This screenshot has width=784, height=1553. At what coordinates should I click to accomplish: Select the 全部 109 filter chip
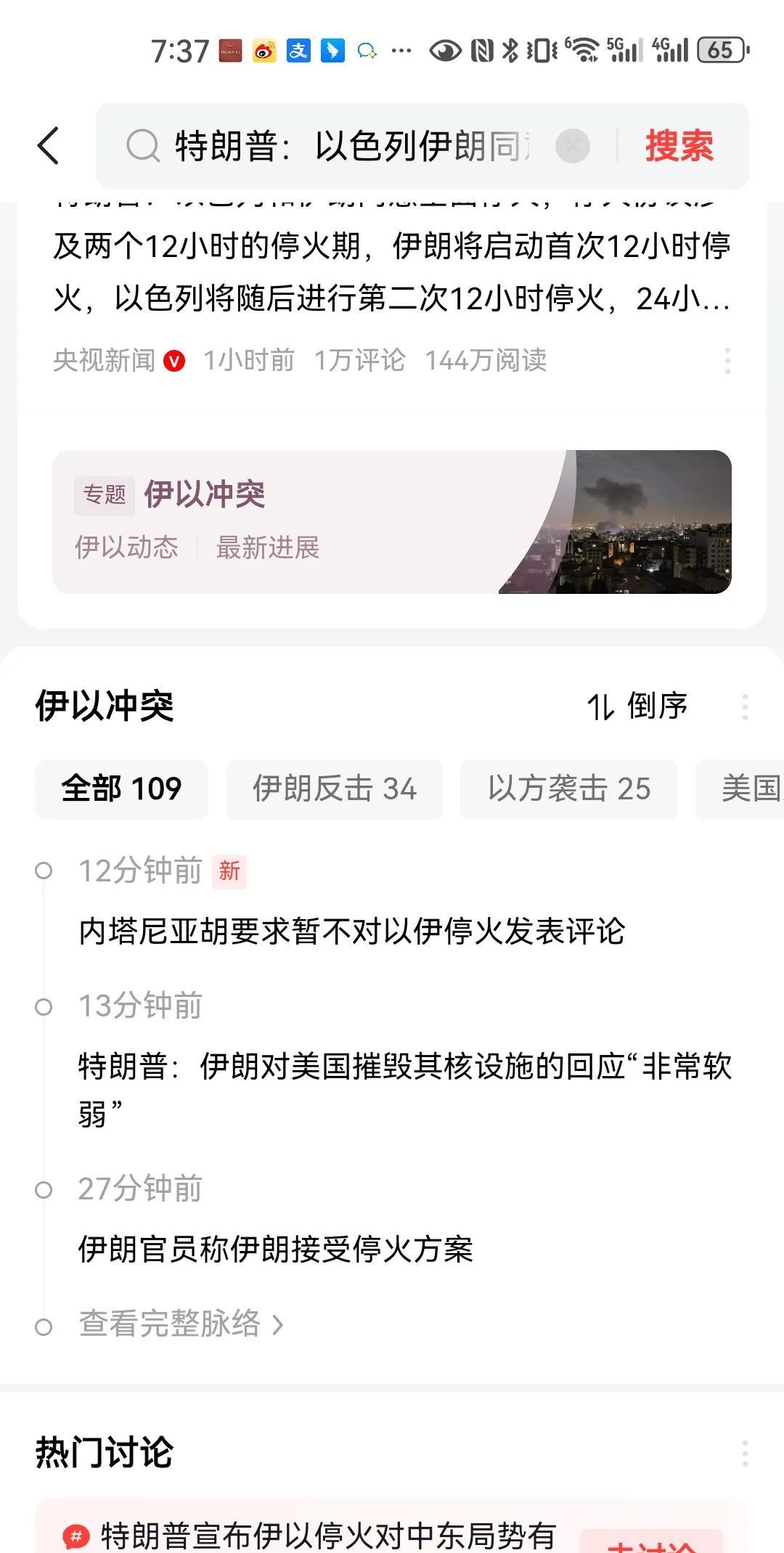pyautogui.click(x=121, y=789)
